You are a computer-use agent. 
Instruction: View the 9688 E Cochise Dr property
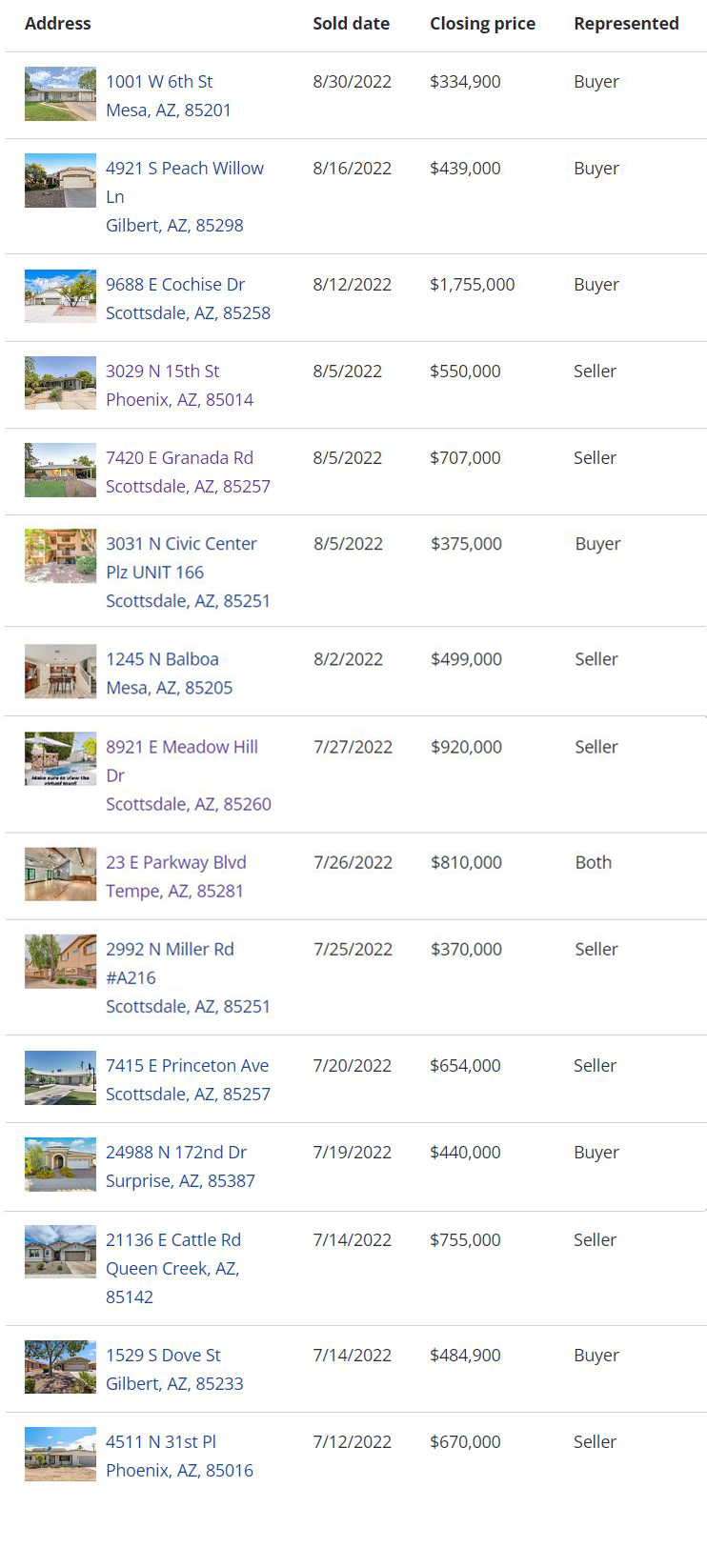(175, 285)
